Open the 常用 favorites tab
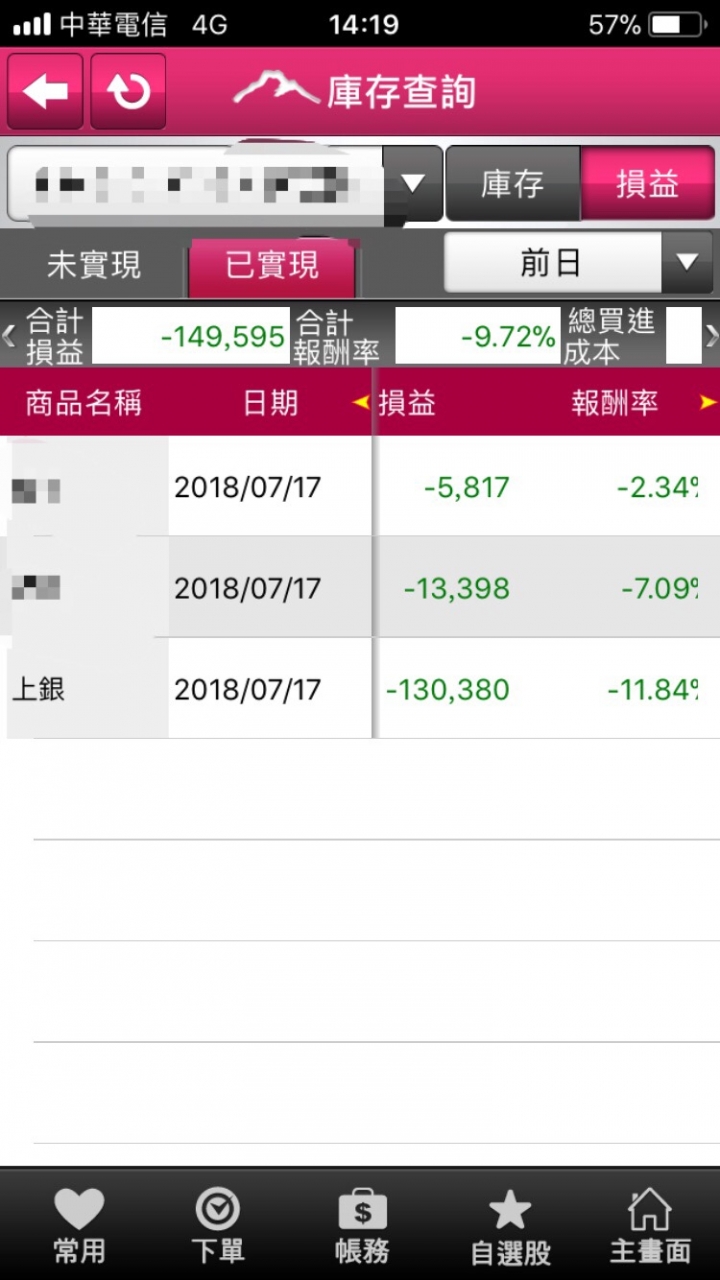720x1280 pixels. pyautogui.click(x=79, y=1225)
